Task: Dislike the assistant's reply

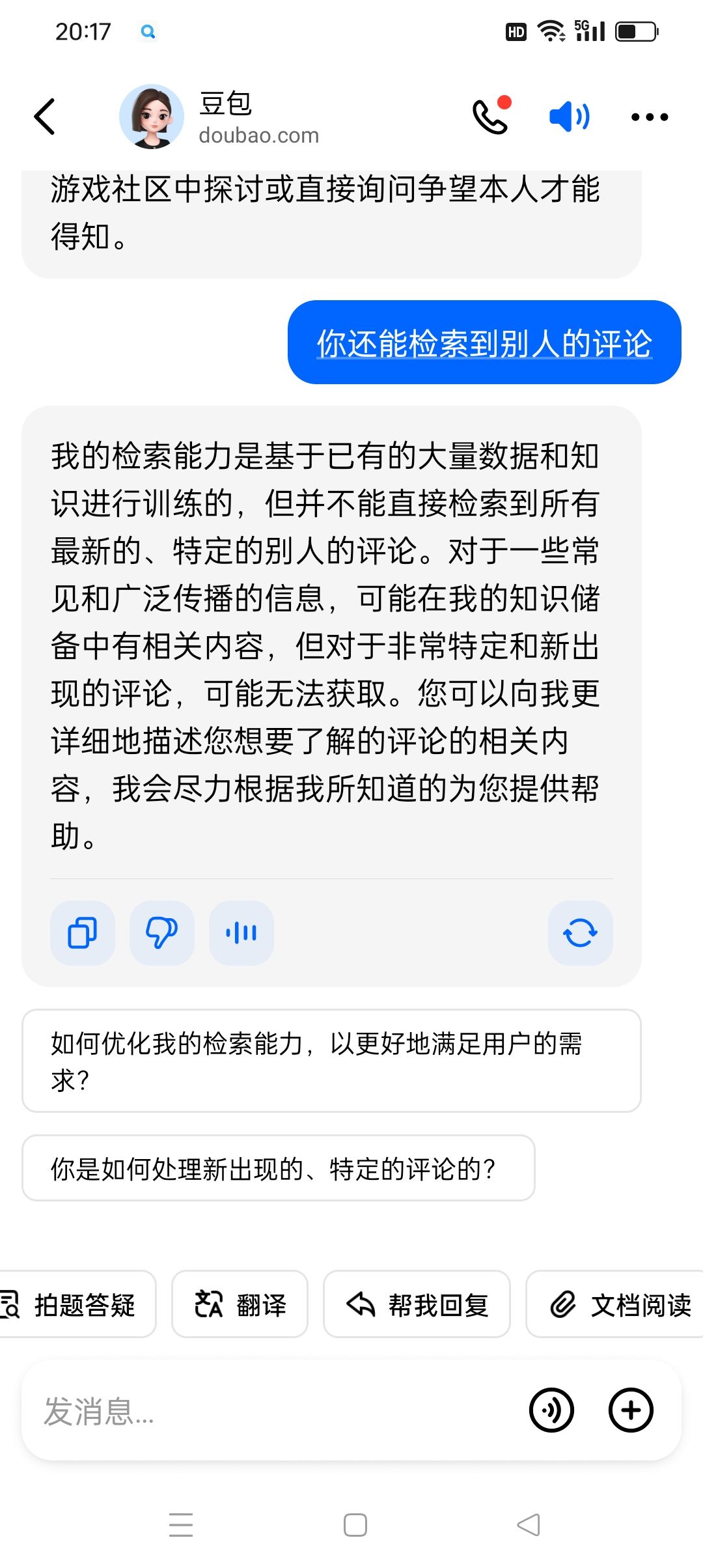Action: tap(162, 932)
